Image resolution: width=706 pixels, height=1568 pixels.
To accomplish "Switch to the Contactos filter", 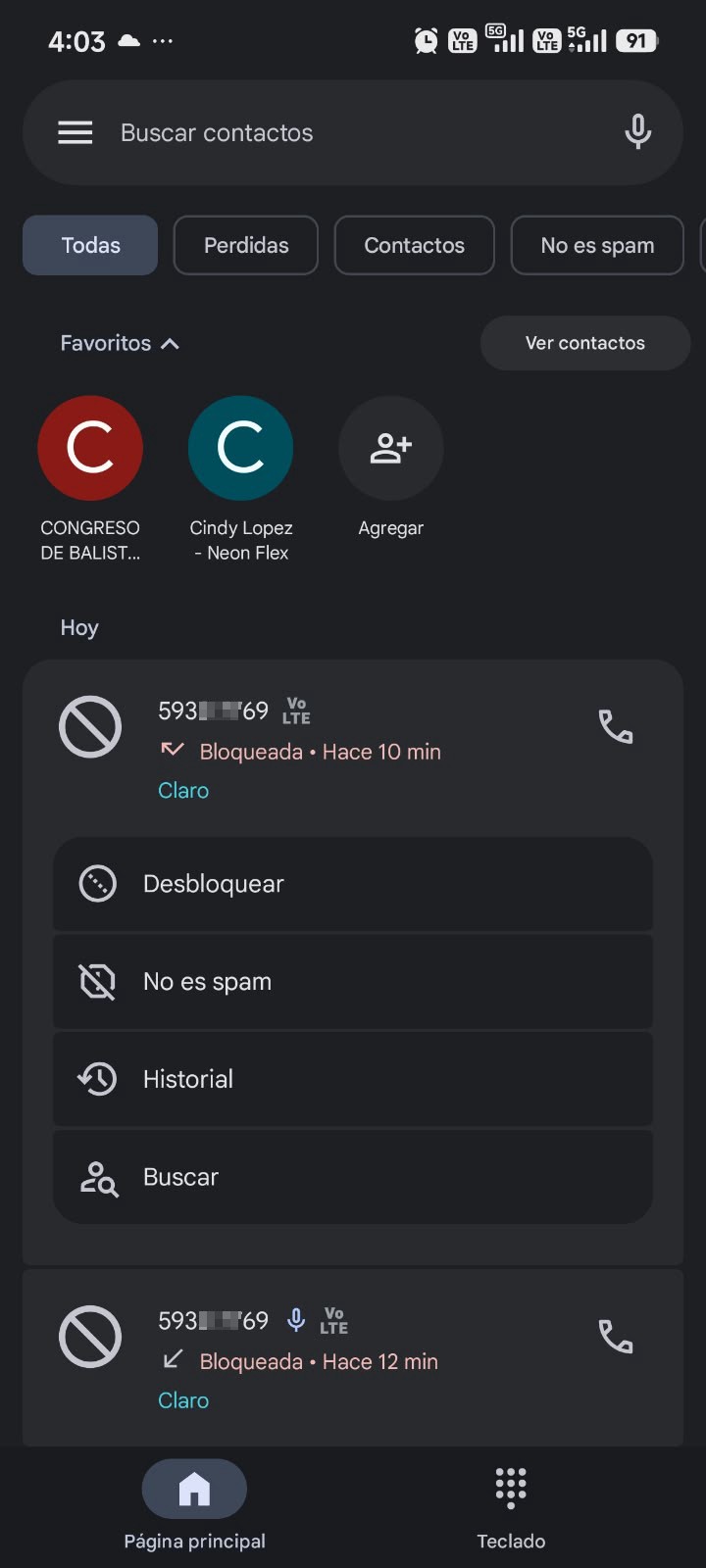I will (415, 245).
